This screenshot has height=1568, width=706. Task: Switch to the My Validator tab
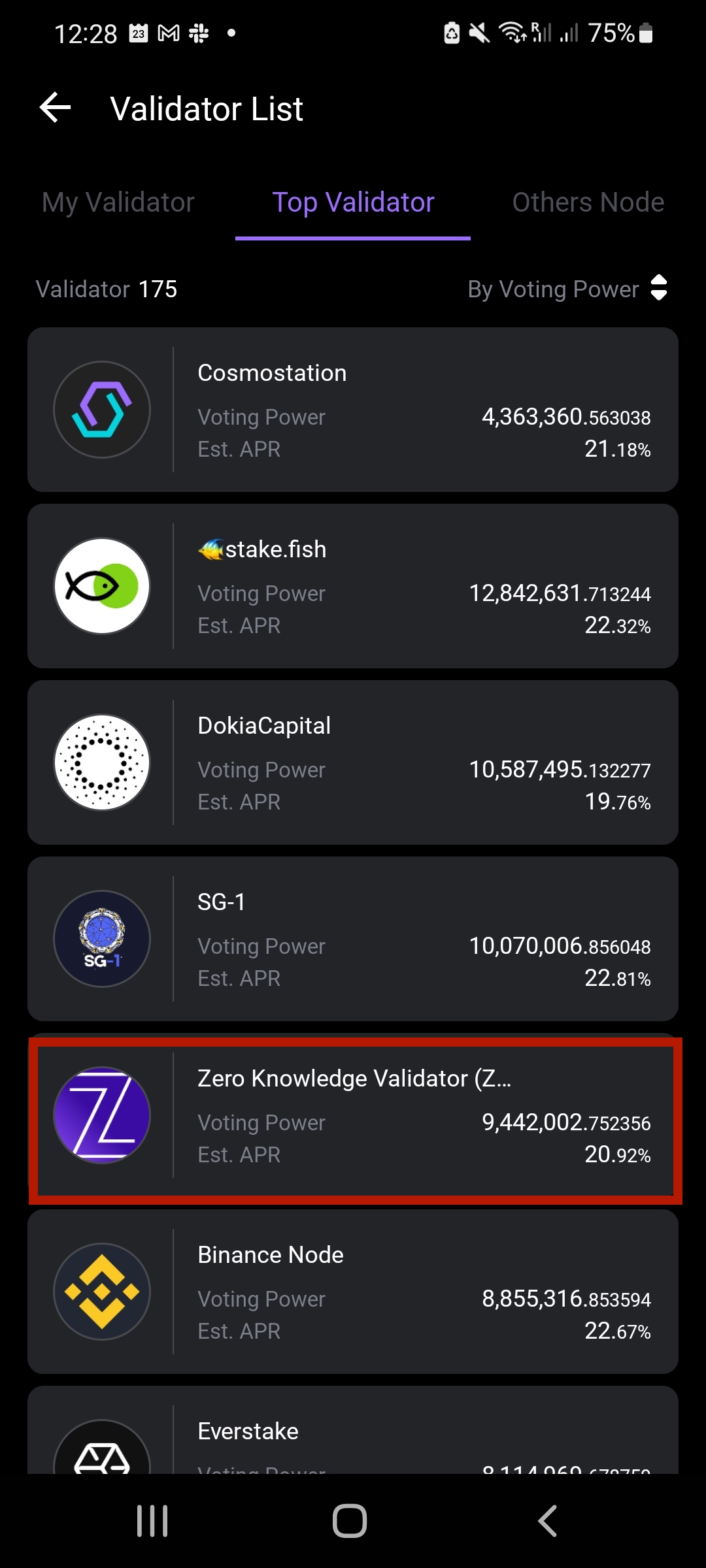coord(118,203)
